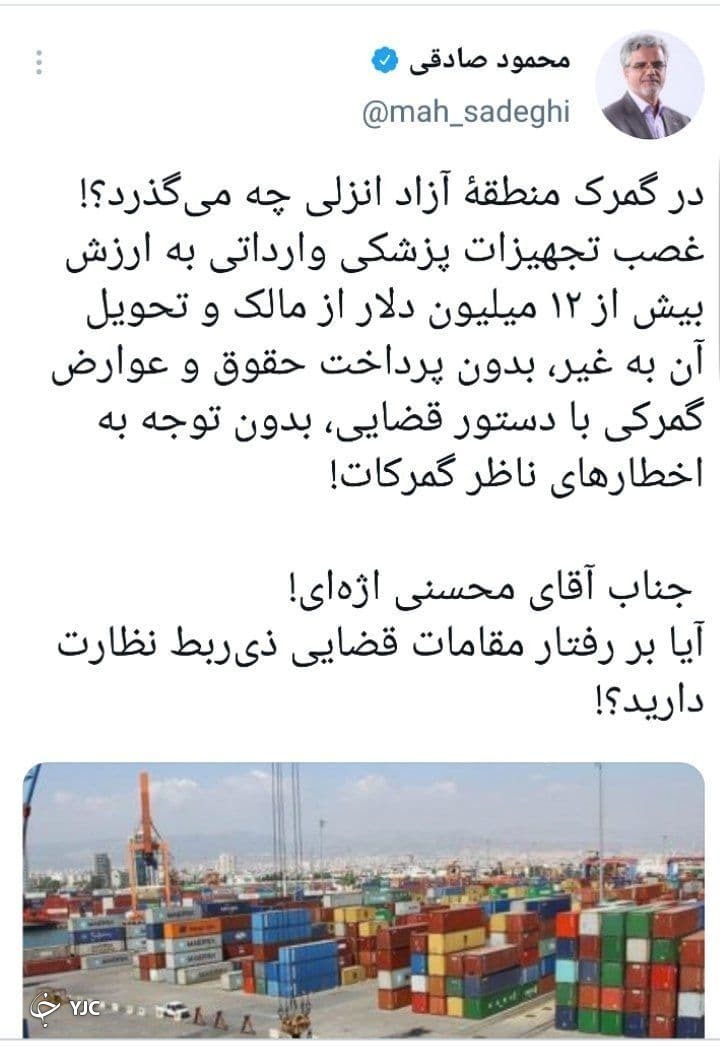720x1048 pixels.
Task: Open Mahmoud Sadeghi's profile picture
Action: [x=649, y=85]
